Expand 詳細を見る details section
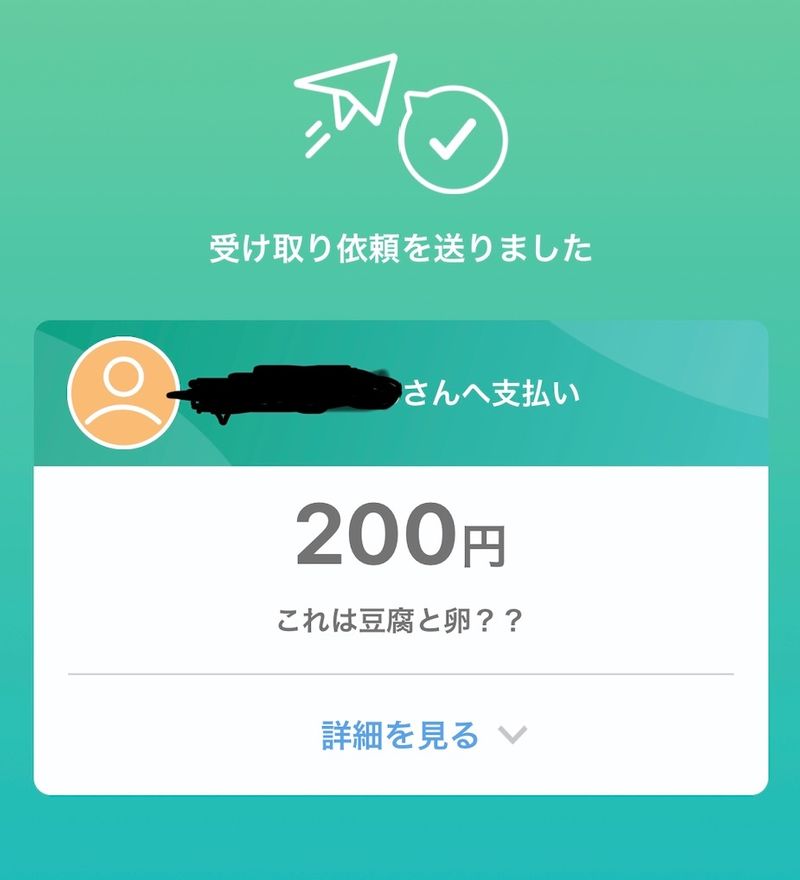The image size is (800, 880). [x=420, y=736]
